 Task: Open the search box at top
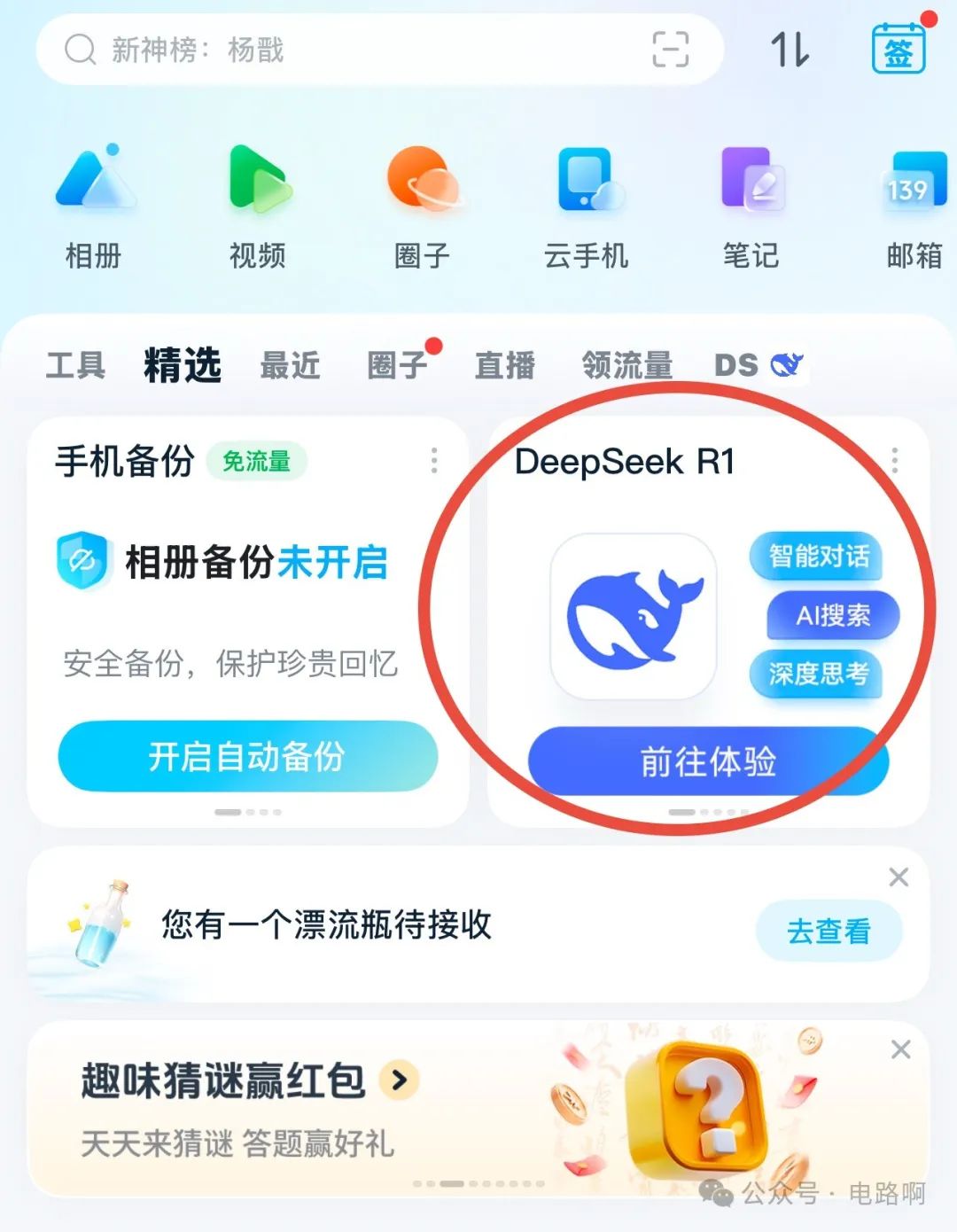354,50
